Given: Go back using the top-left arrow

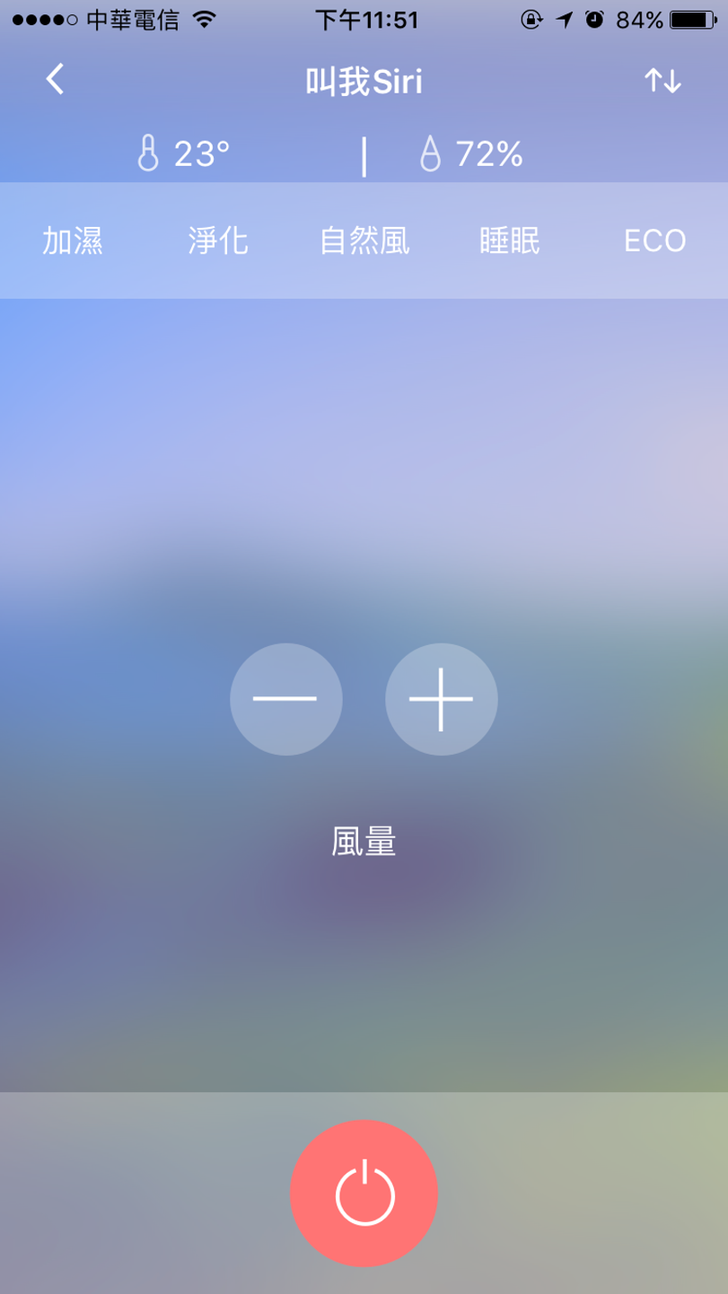Looking at the screenshot, I should coord(55,79).
